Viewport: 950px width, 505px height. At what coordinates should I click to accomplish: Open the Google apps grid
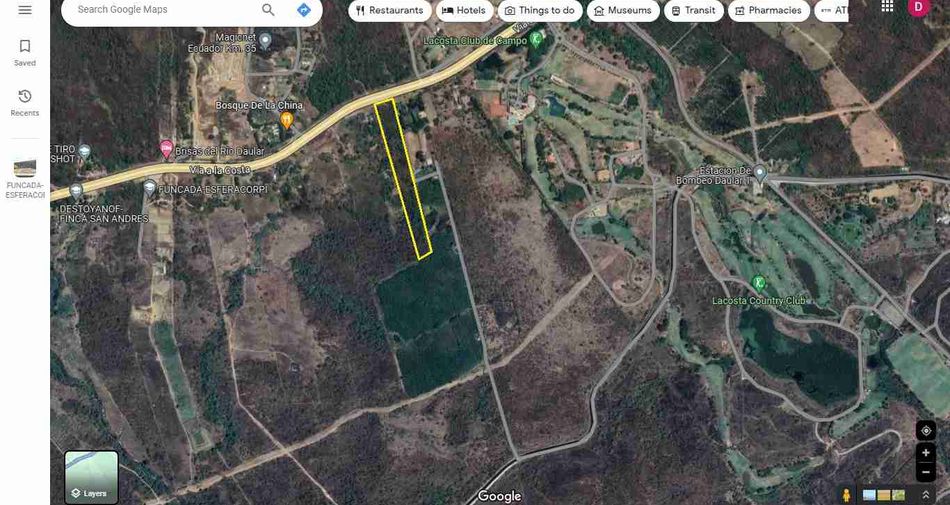[x=887, y=6]
